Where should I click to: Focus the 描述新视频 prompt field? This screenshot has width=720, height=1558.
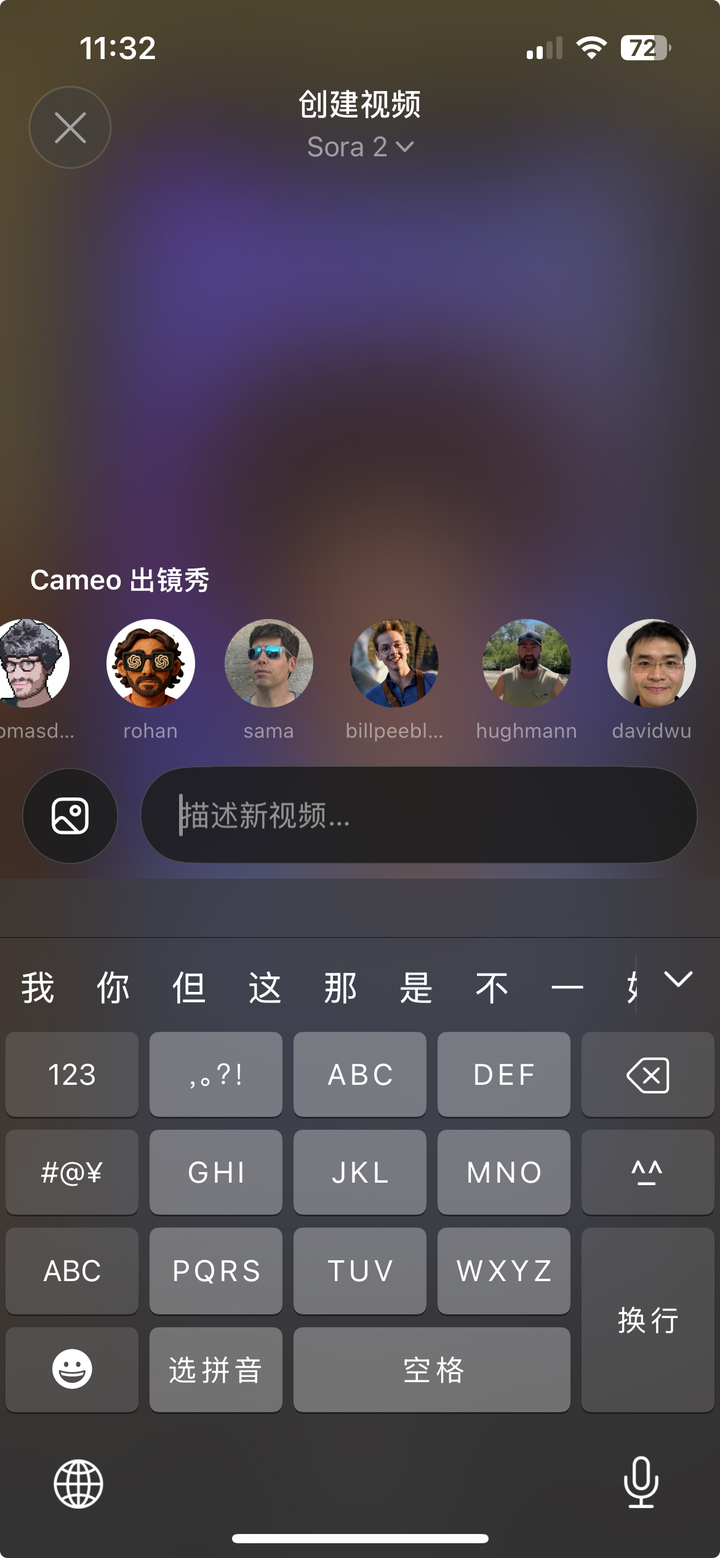(x=420, y=815)
